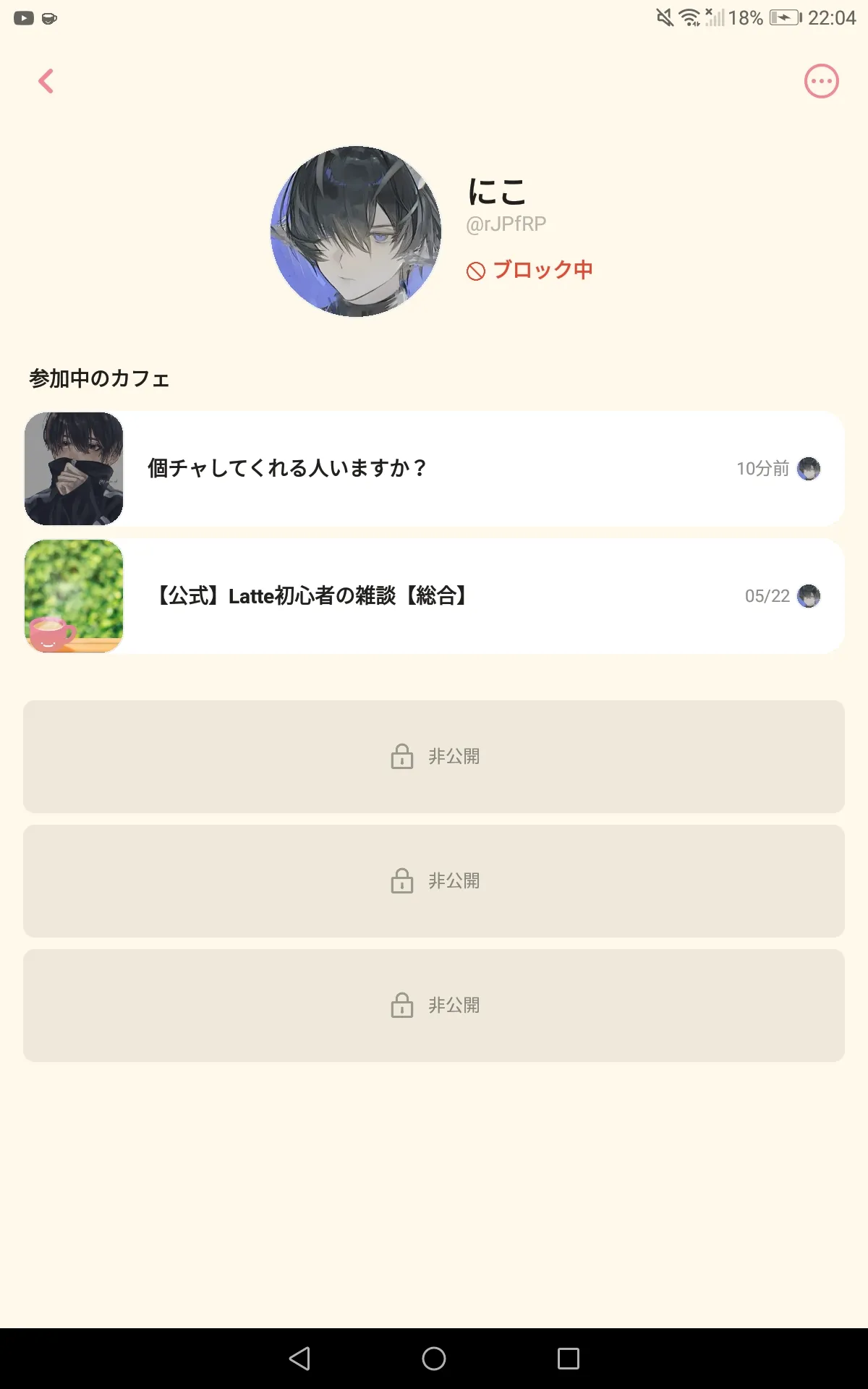Open the recent apps view
The width and height of the screenshot is (868, 1389).
point(569,1359)
